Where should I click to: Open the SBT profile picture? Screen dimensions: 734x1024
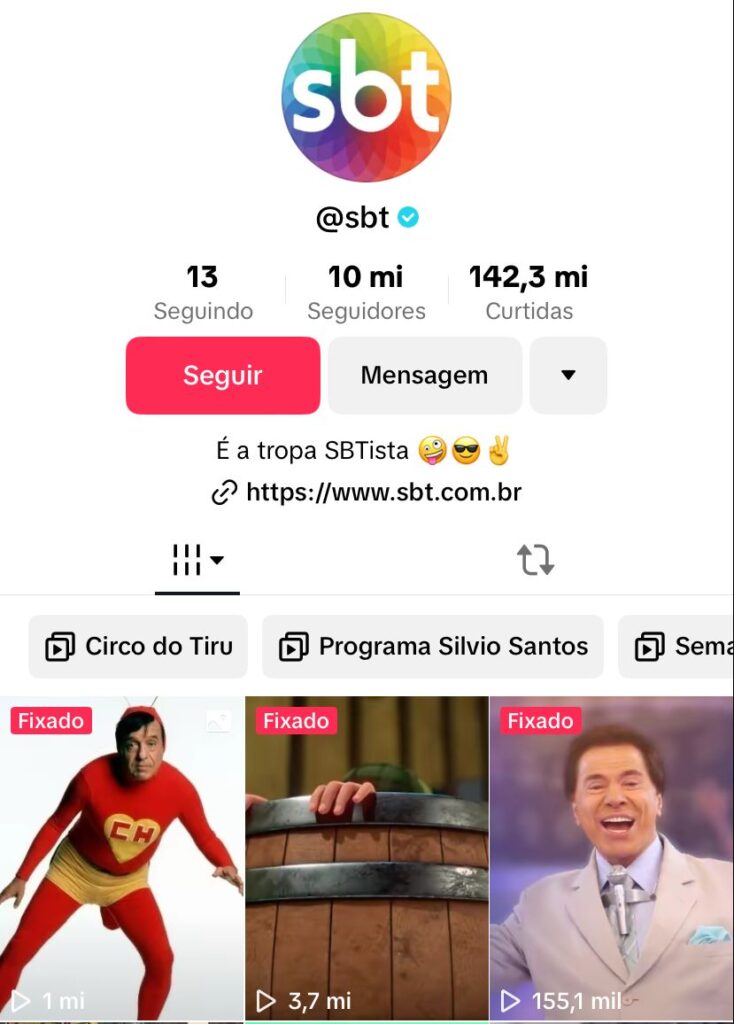tap(366, 97)
